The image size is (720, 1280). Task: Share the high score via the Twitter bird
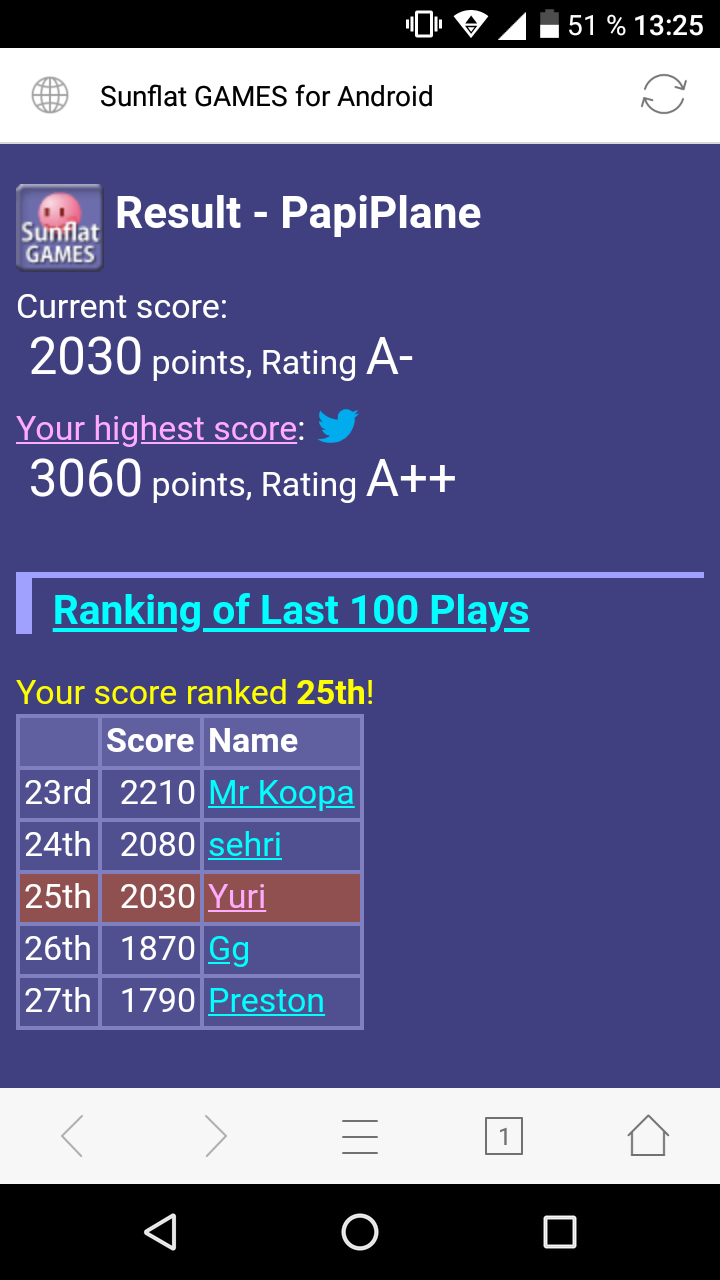(338, 427)
